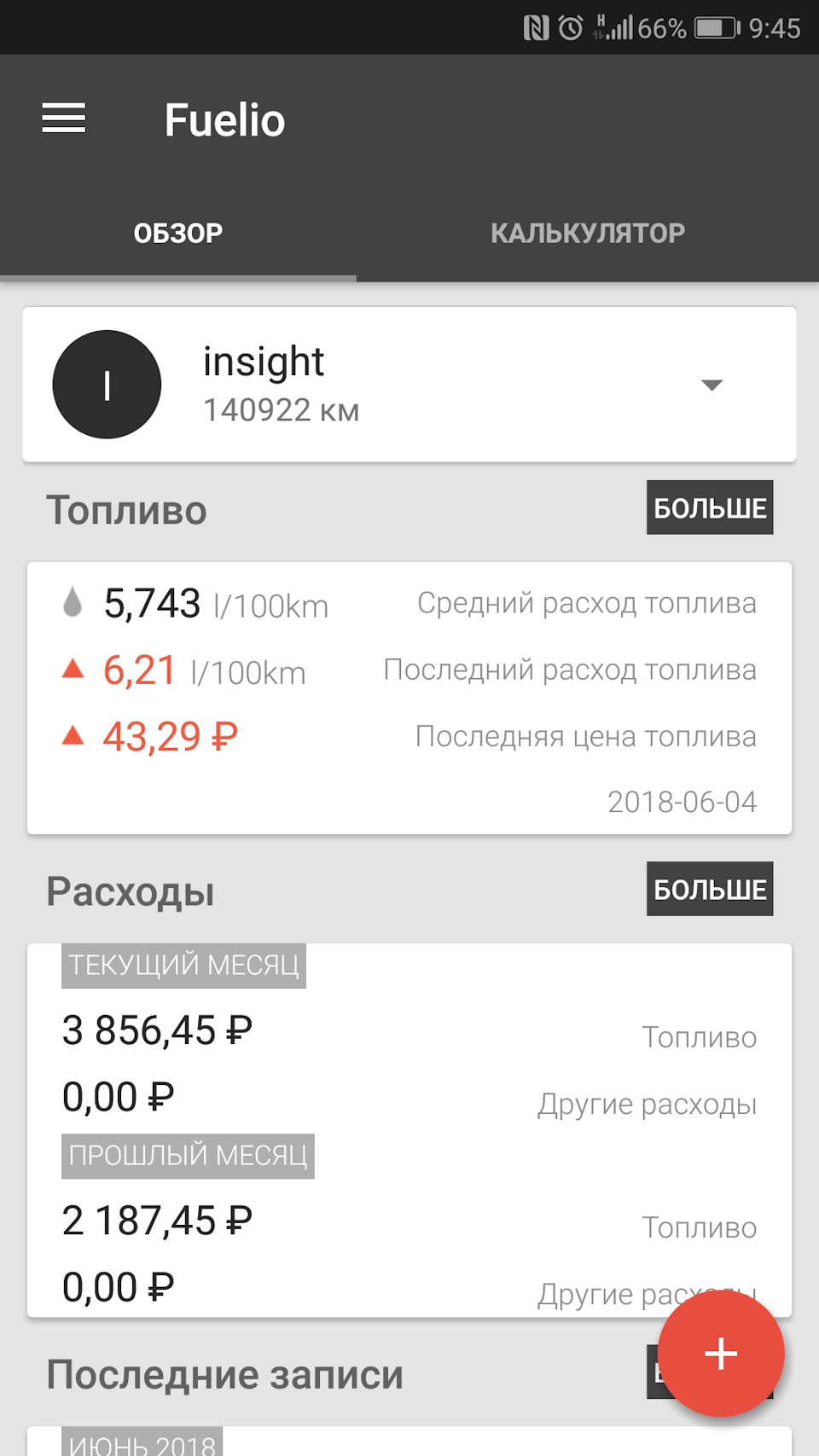Image resolution: width=819 pixels, height=1456 pixels.
Task: Tap the circular 'I' vehicle avatar
Action: click(106, 384)
